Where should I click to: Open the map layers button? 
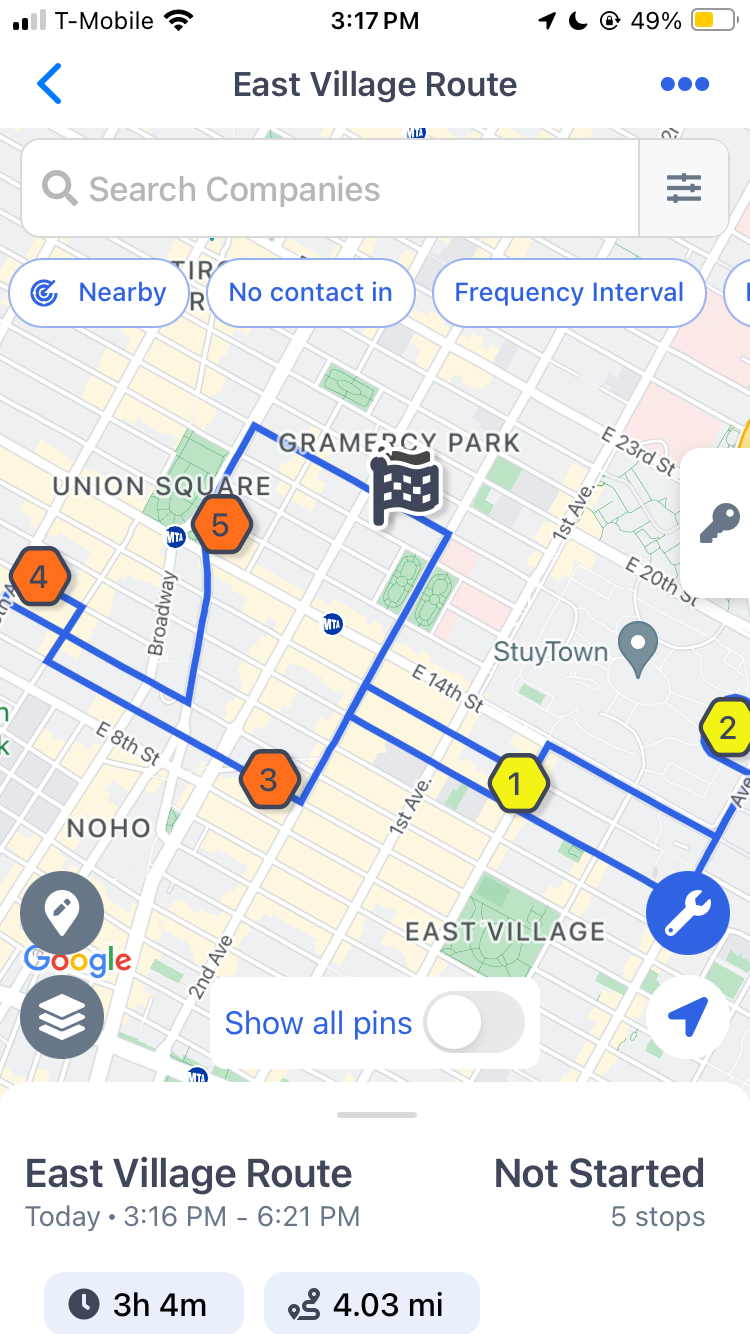point(62,1016)
